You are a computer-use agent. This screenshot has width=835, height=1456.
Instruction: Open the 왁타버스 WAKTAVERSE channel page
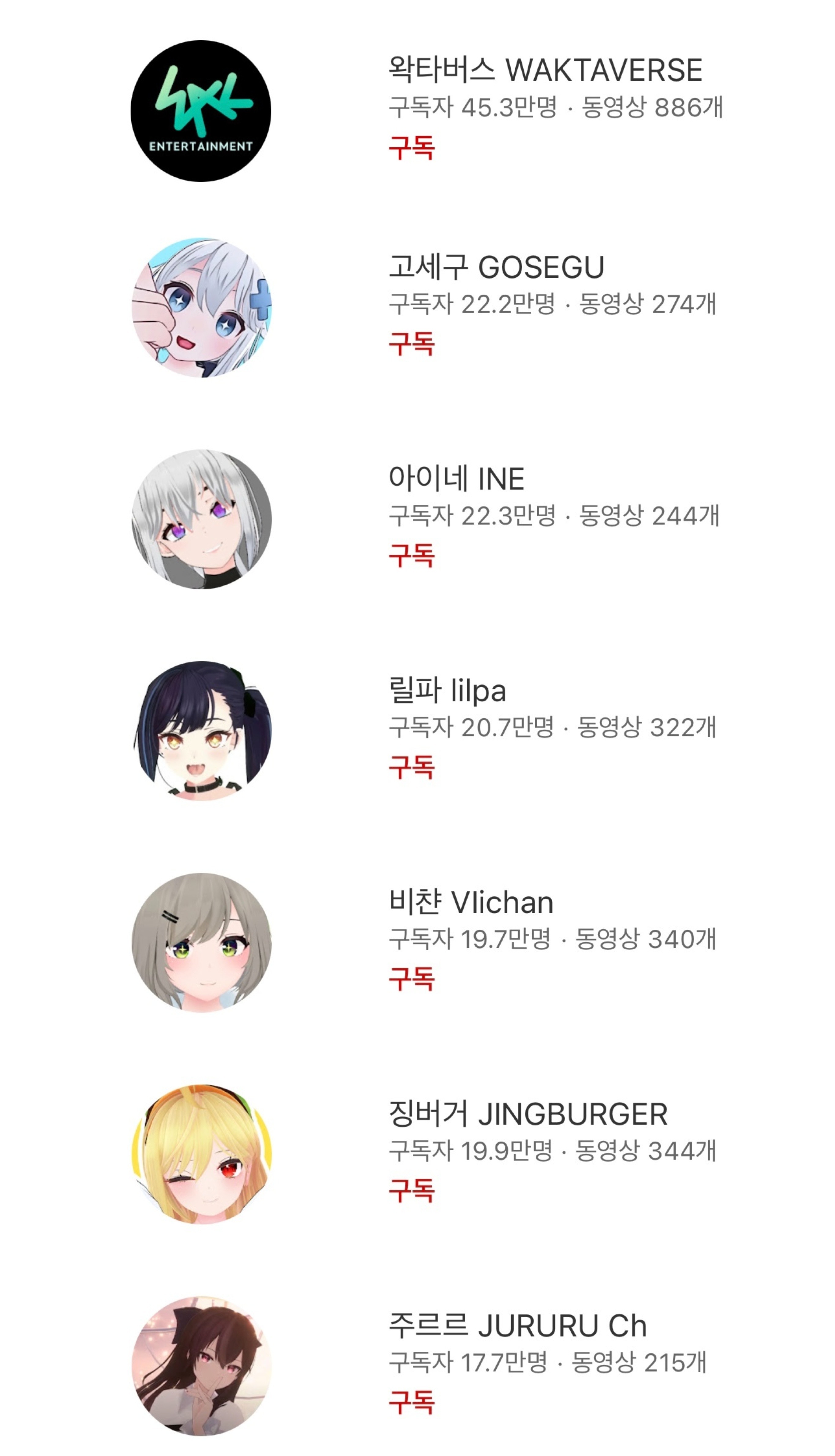[x=545, y=70]
